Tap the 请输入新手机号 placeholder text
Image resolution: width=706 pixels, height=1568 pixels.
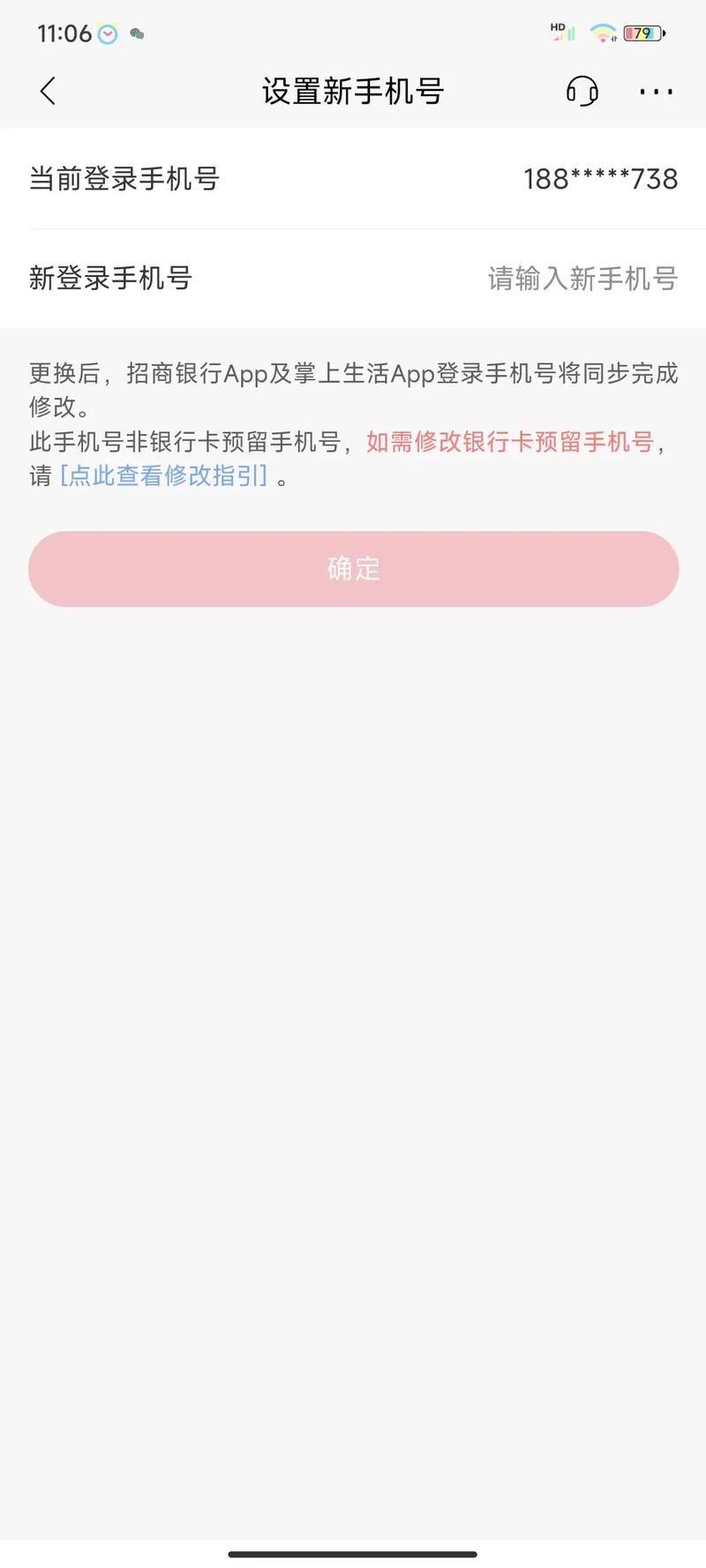tap(583, 279)
